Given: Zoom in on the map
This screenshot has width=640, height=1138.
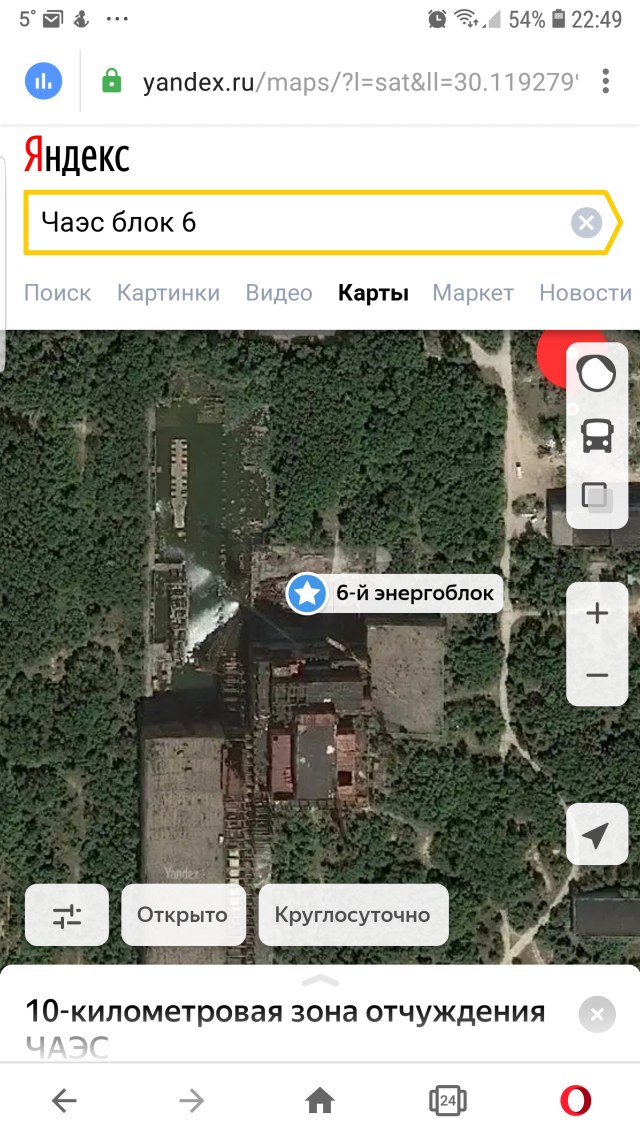Looking at the screenshot, I should [597, 613].
